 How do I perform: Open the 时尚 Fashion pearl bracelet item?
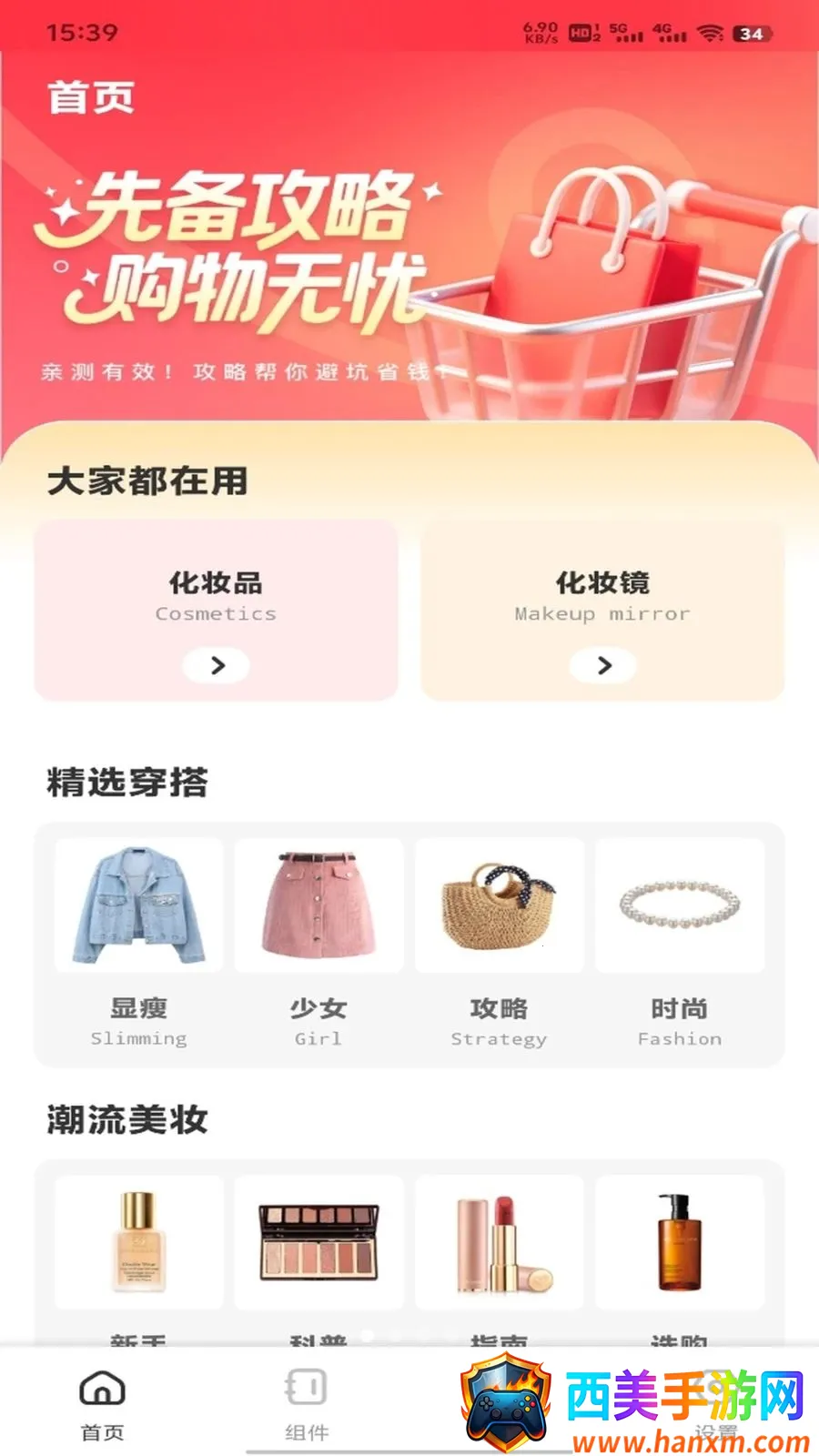tap(679, 944)
